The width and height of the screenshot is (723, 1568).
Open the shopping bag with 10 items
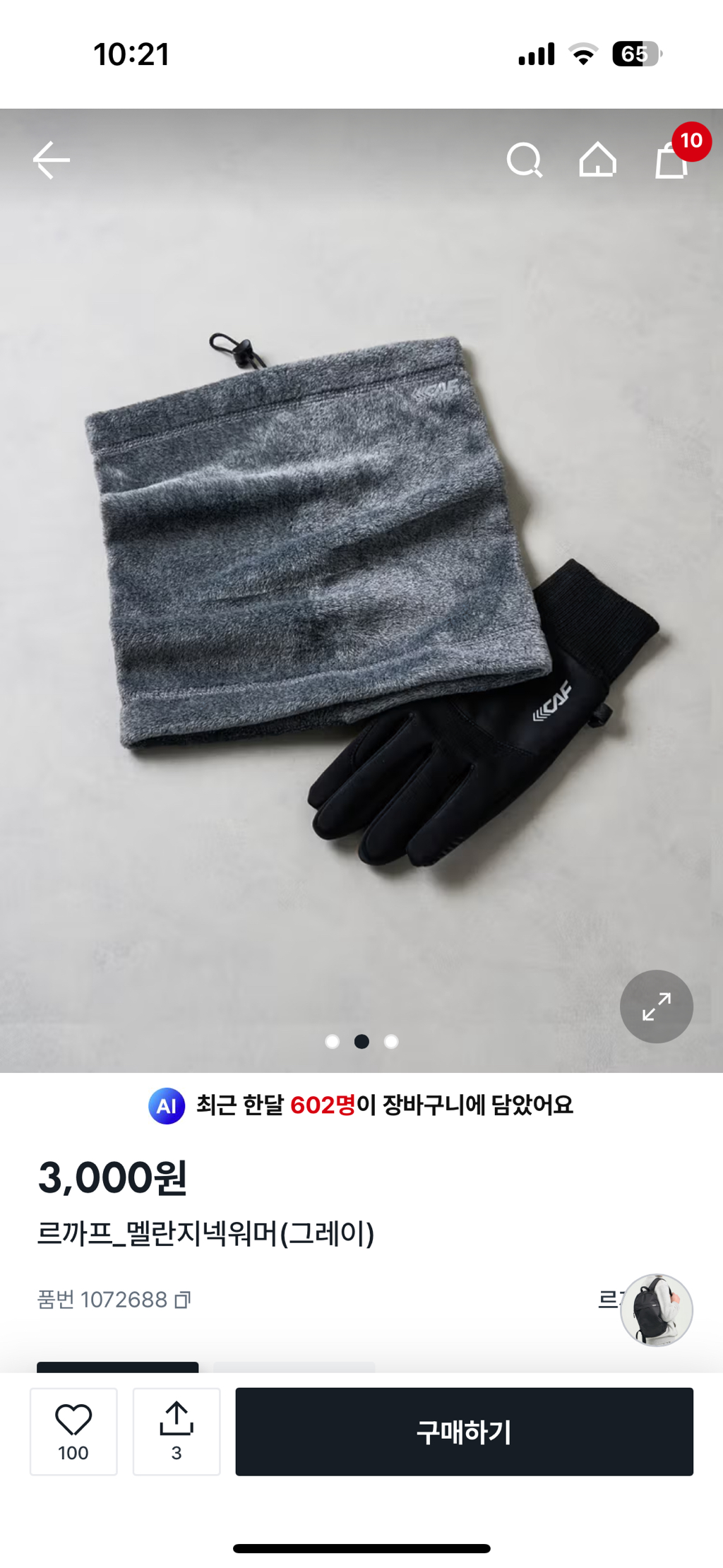coord(672,160)
